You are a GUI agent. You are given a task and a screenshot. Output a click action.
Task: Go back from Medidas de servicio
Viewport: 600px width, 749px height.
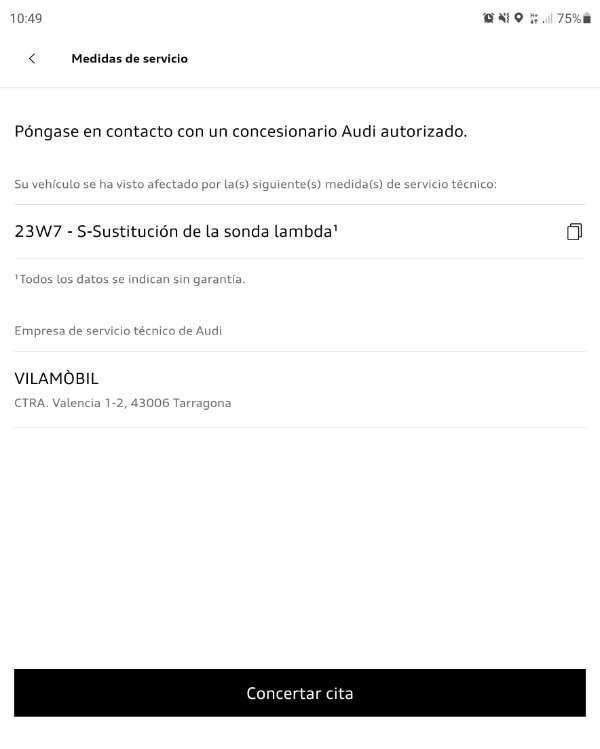click(32, 59)
